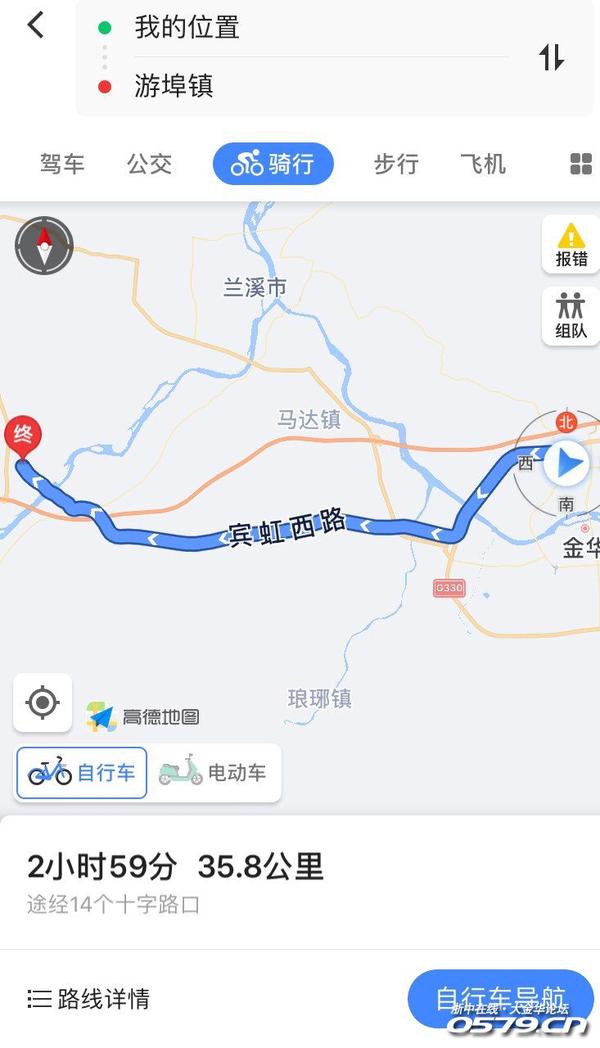Edit the starting point 我的位置
Viewport: 600px width, 1048px height.
tap(187, 28)
